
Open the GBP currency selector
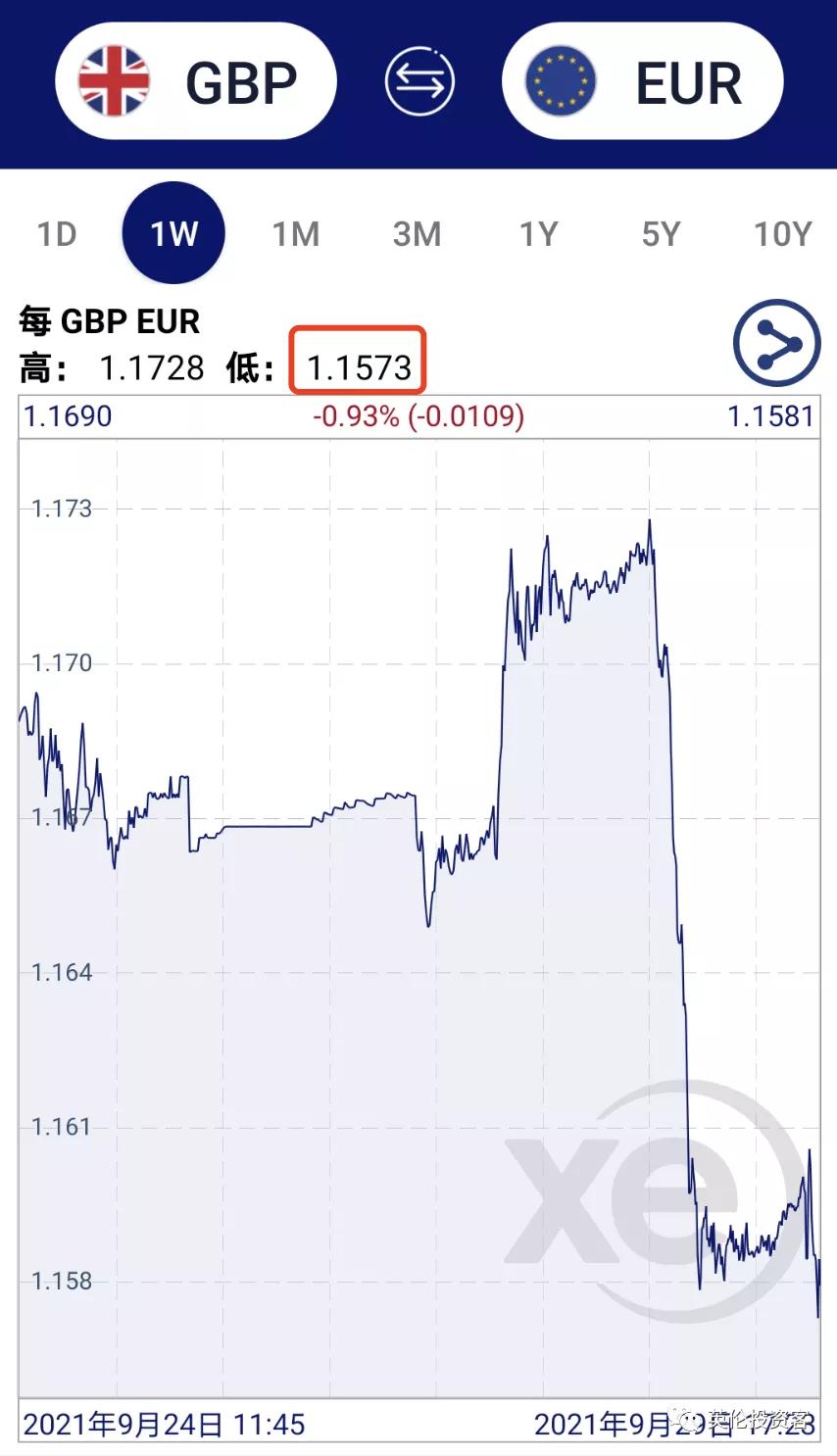(196, 81)
